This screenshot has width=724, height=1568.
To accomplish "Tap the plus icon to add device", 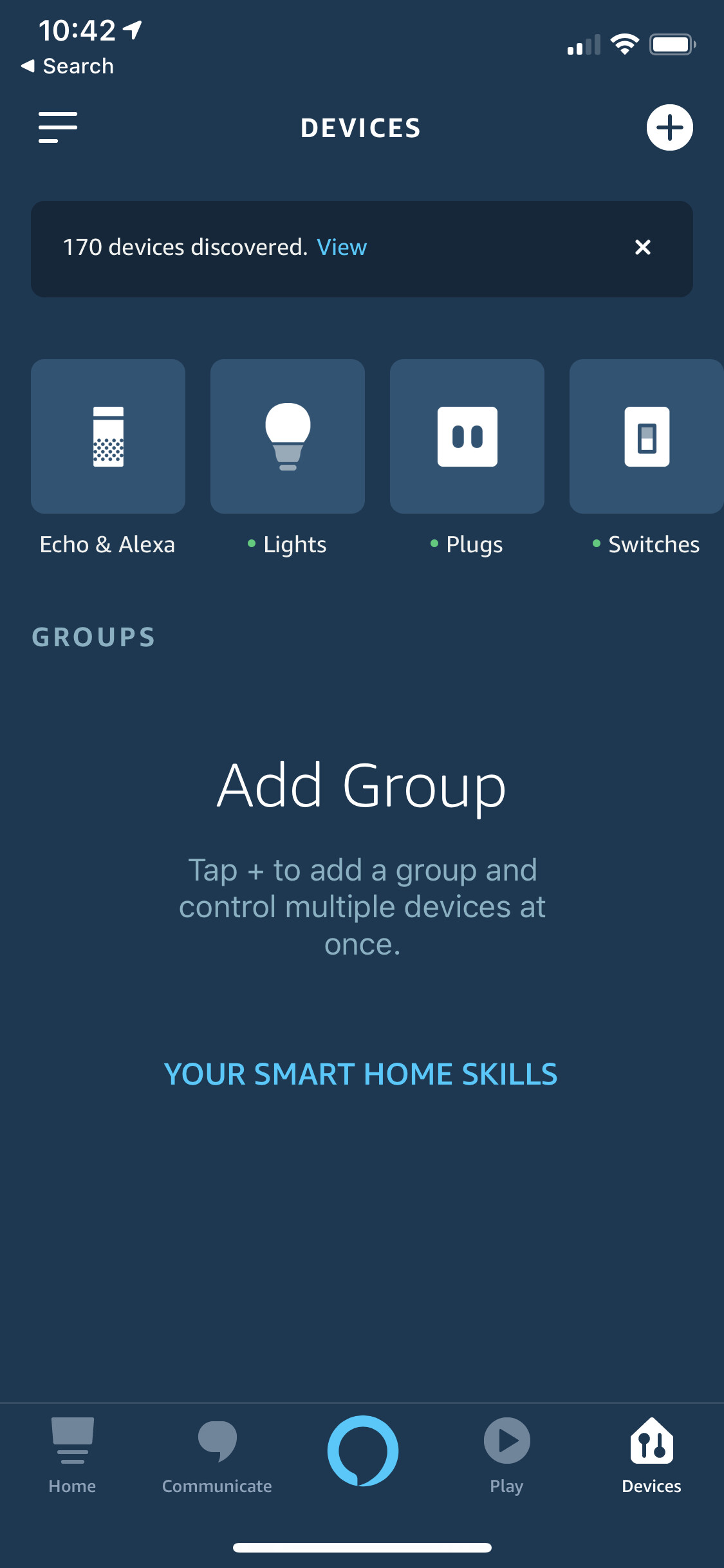I will [x=669, y=127].
